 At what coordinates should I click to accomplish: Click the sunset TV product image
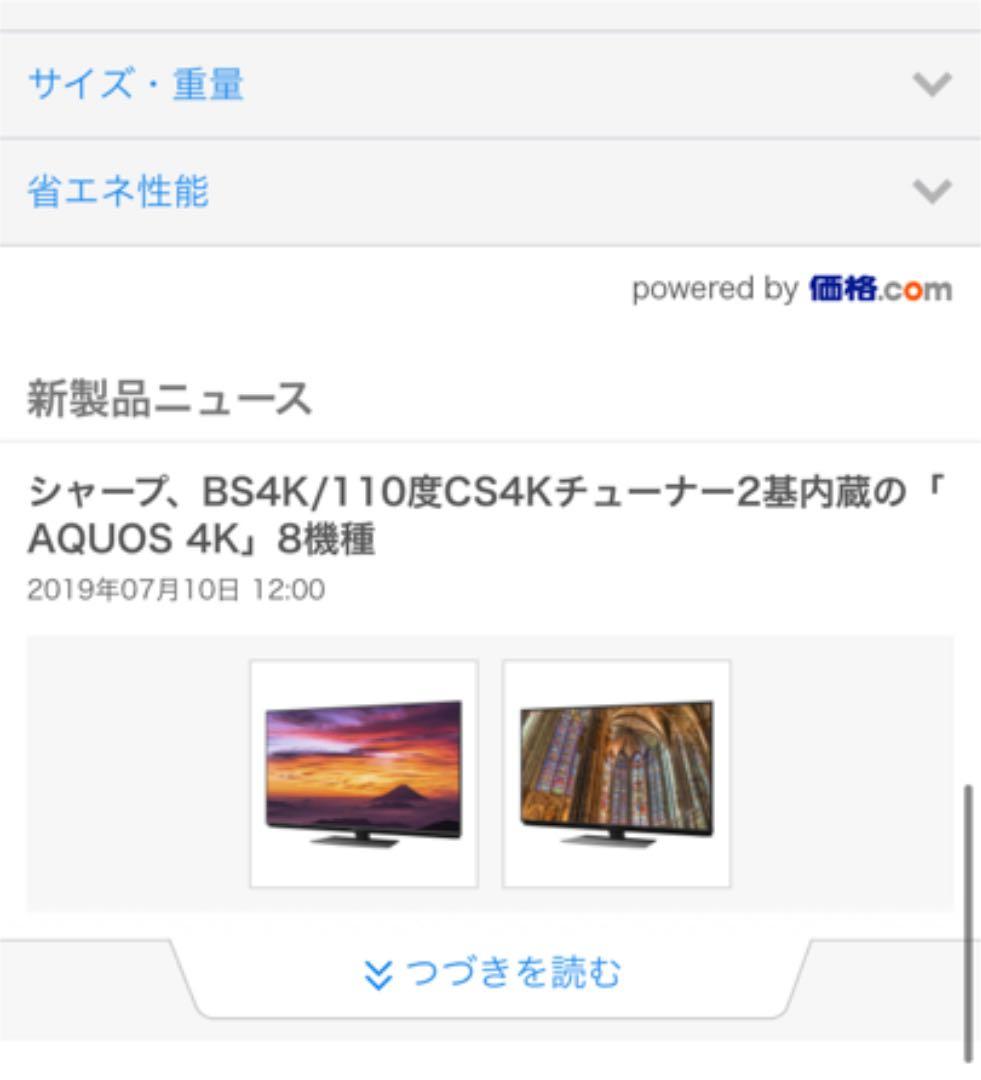coord(365,775)
